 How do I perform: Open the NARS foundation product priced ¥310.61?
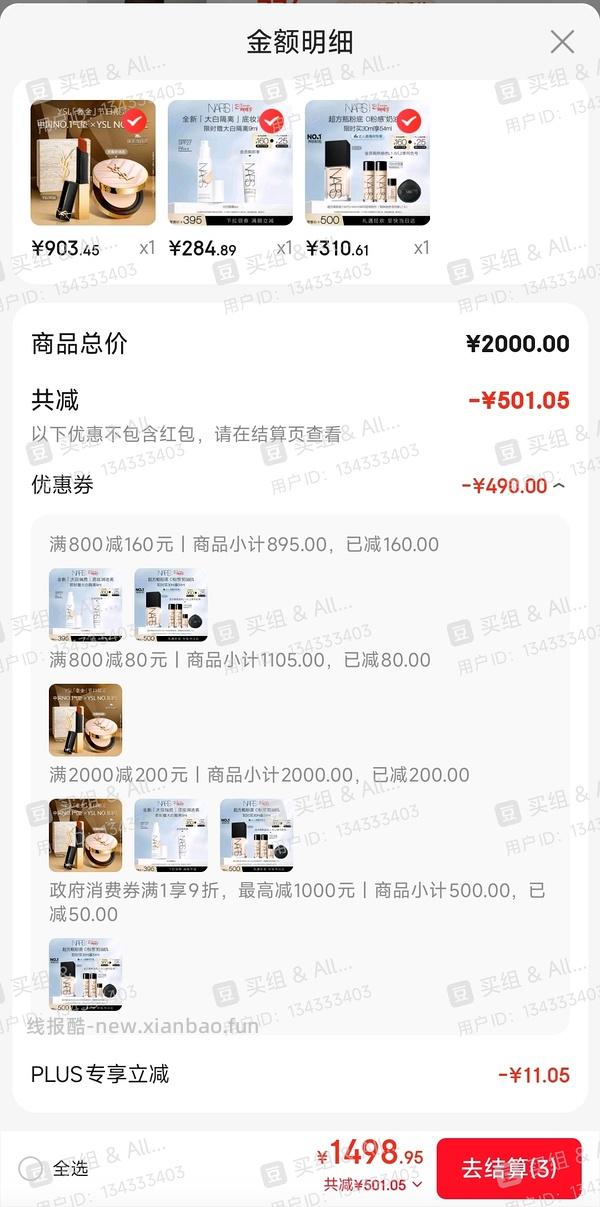coord(367,163)
